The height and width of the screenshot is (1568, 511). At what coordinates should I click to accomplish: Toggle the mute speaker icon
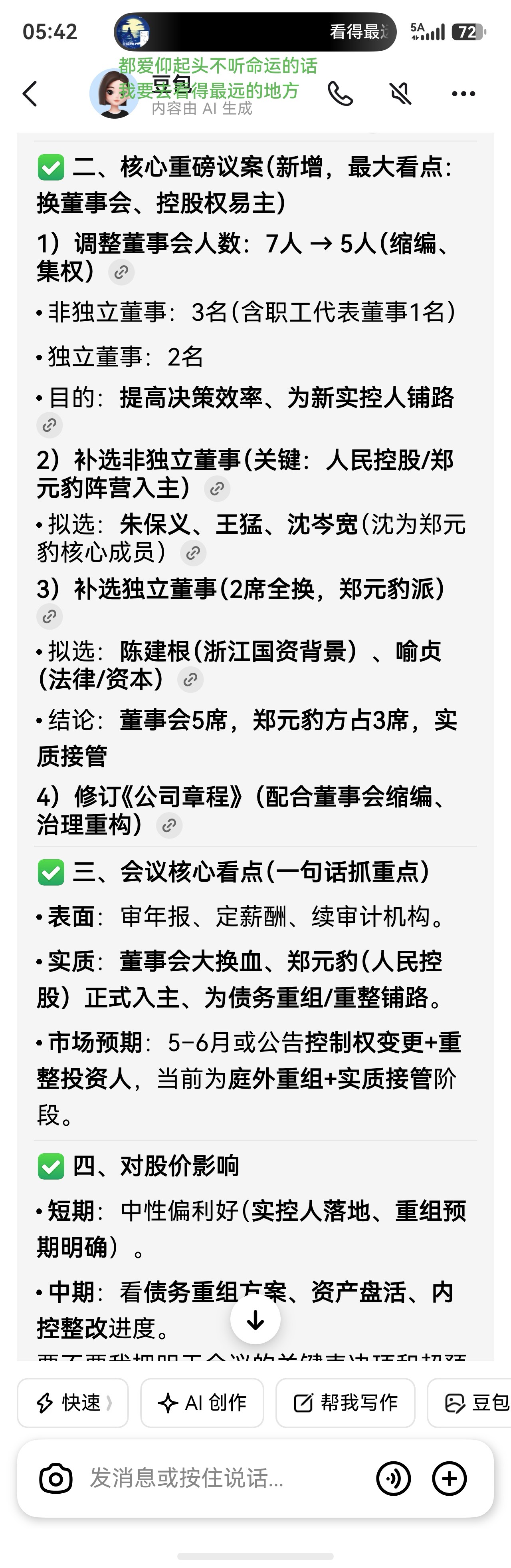(x=400, y=94)
